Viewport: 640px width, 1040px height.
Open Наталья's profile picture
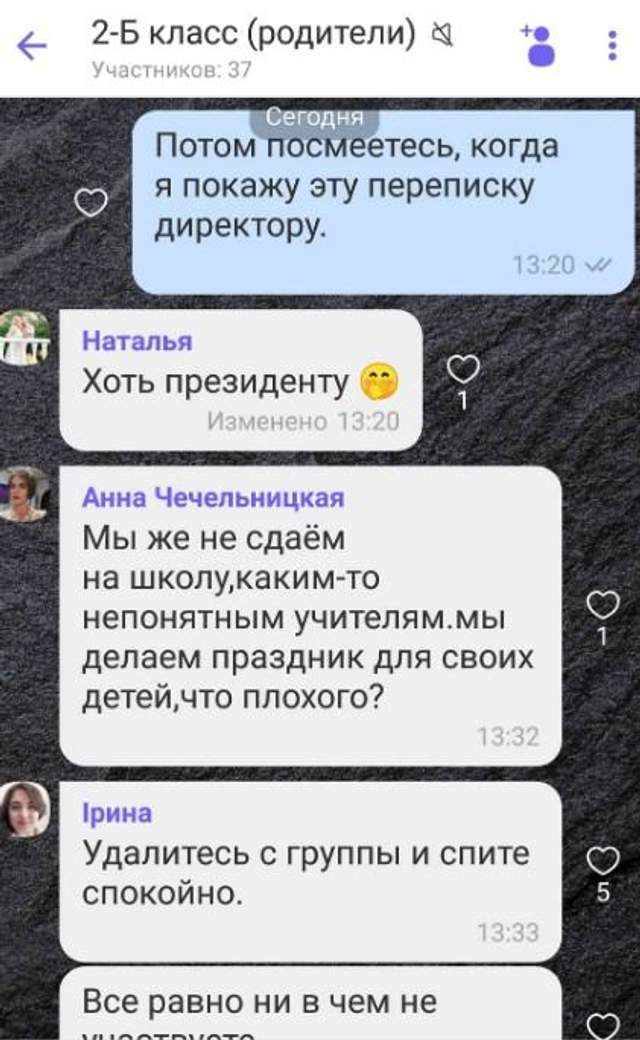pyautogui.click(x=24, y=338)
